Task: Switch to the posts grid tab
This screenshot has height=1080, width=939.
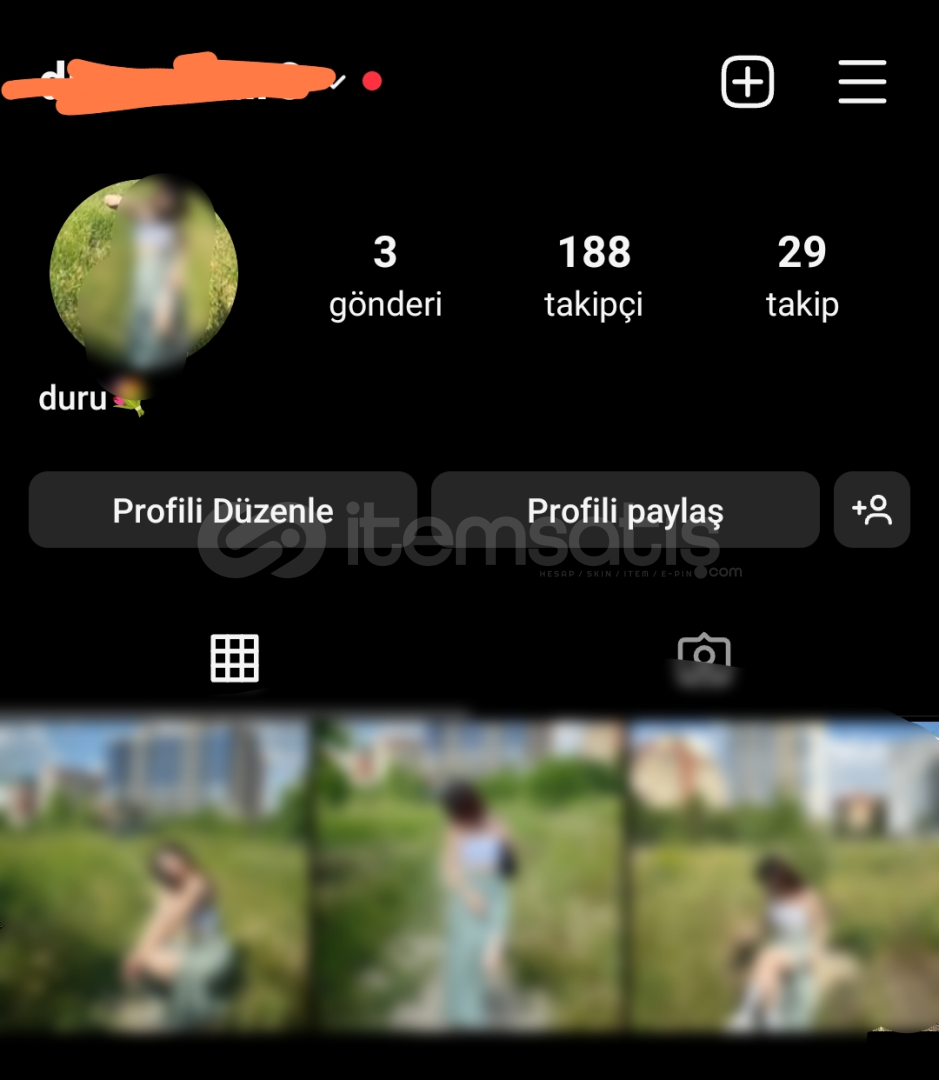Action: 235,658
